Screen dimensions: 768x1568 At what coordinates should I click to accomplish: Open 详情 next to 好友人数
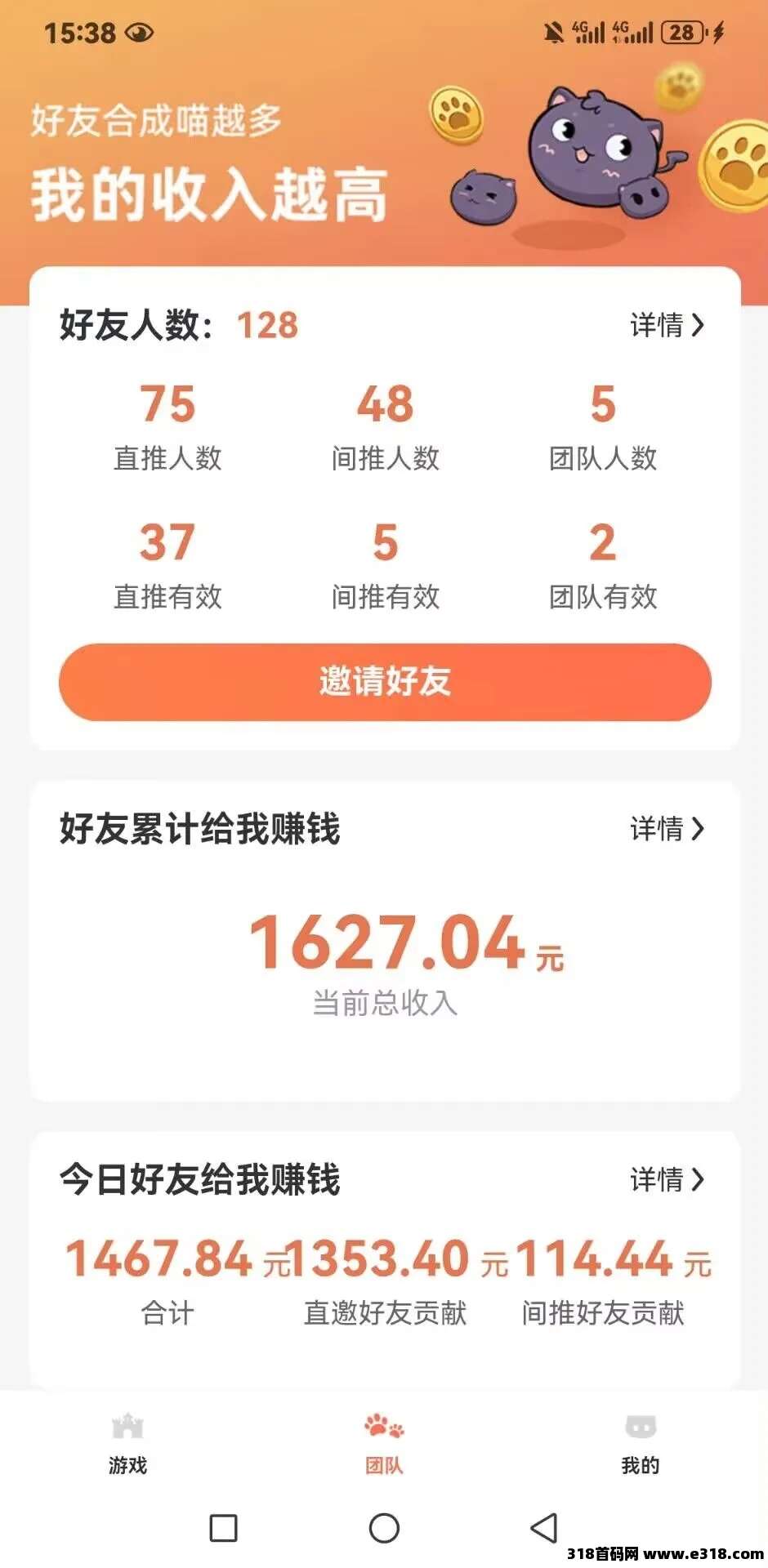(666, 325)
